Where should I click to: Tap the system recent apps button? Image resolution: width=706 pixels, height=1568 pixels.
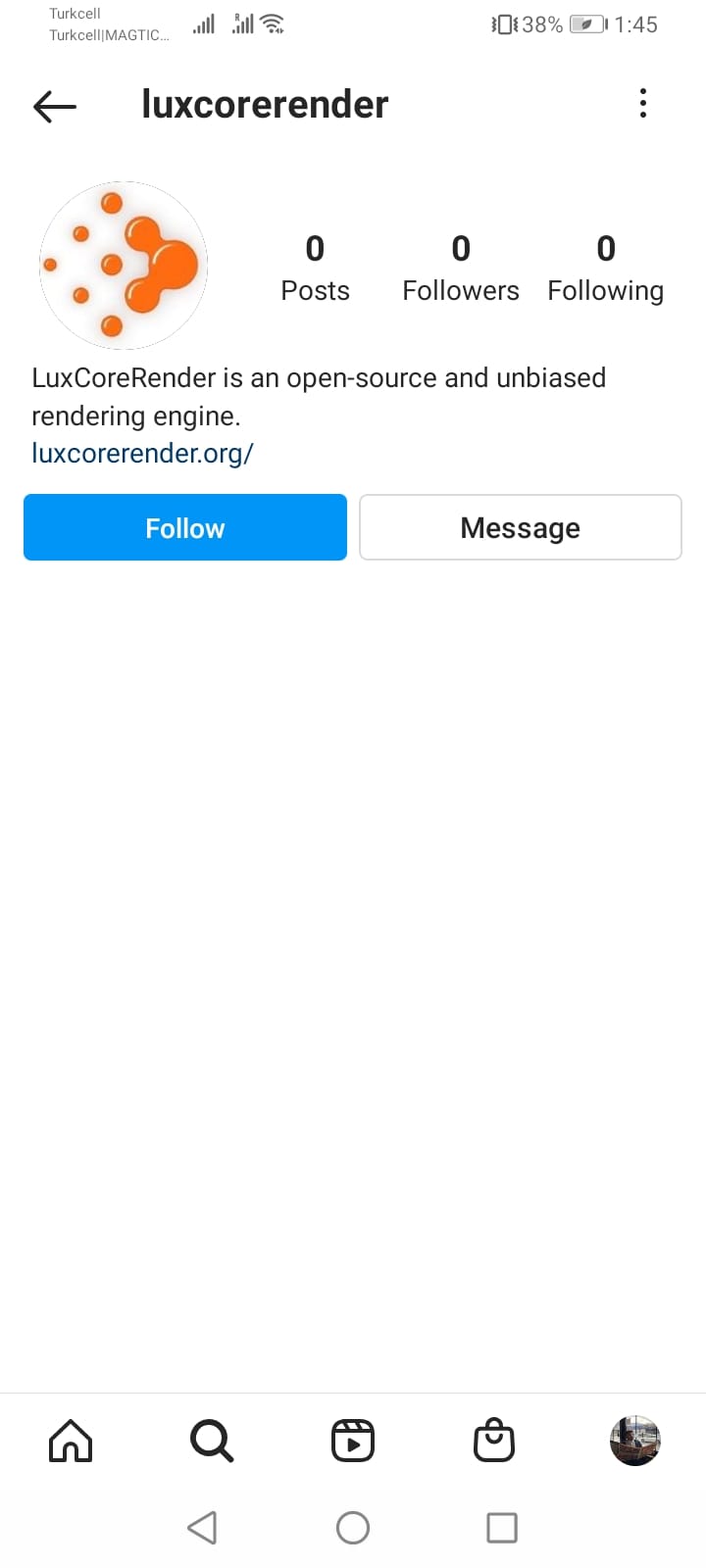(x=502, y=1527)
